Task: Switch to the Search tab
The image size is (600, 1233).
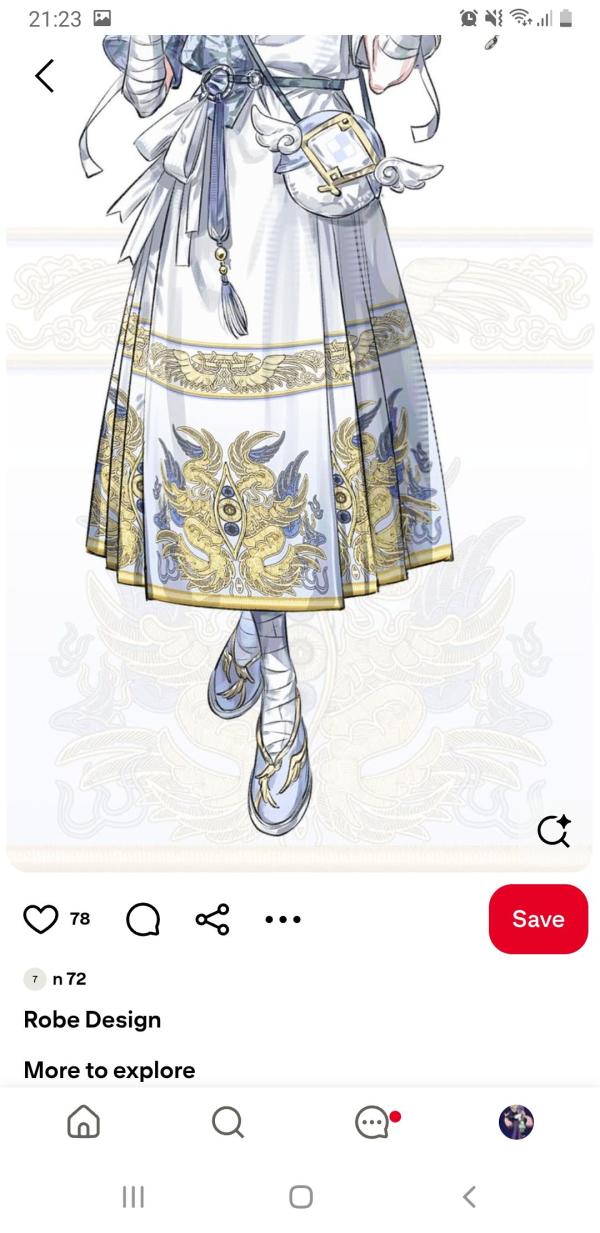Action: 228,1122
